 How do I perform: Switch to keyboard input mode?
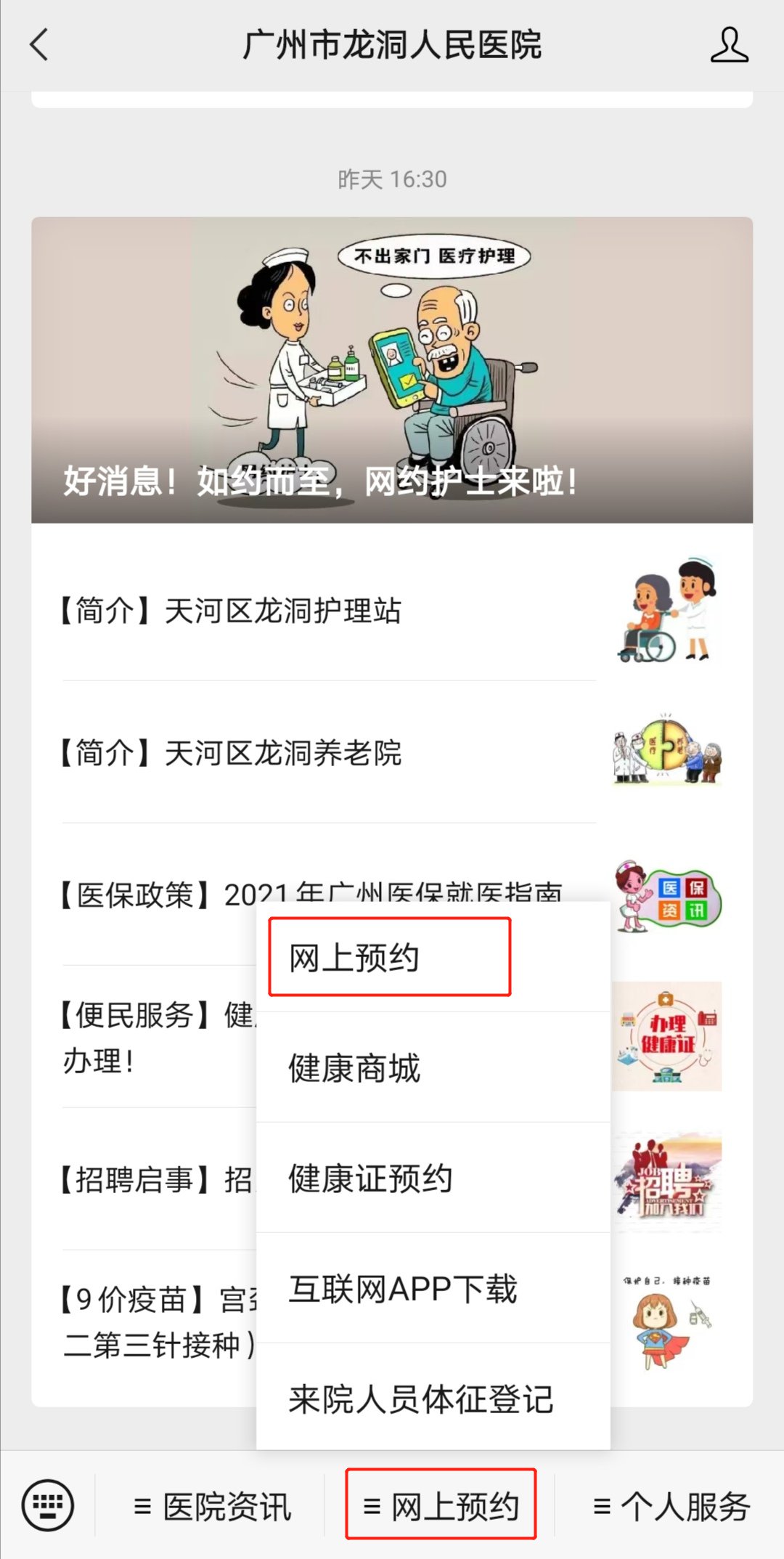point(48,1505)
